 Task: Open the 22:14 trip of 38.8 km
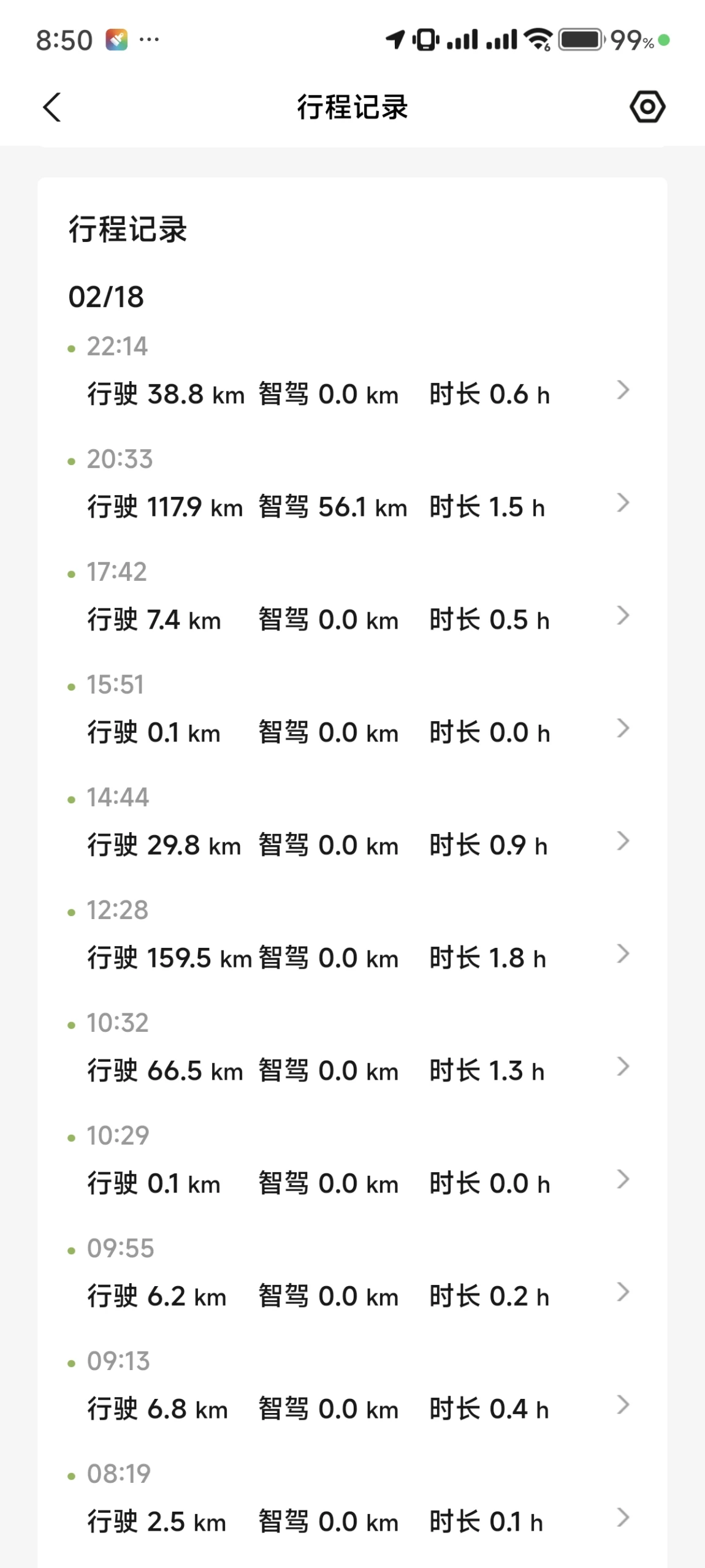click(x=352, y=393)
